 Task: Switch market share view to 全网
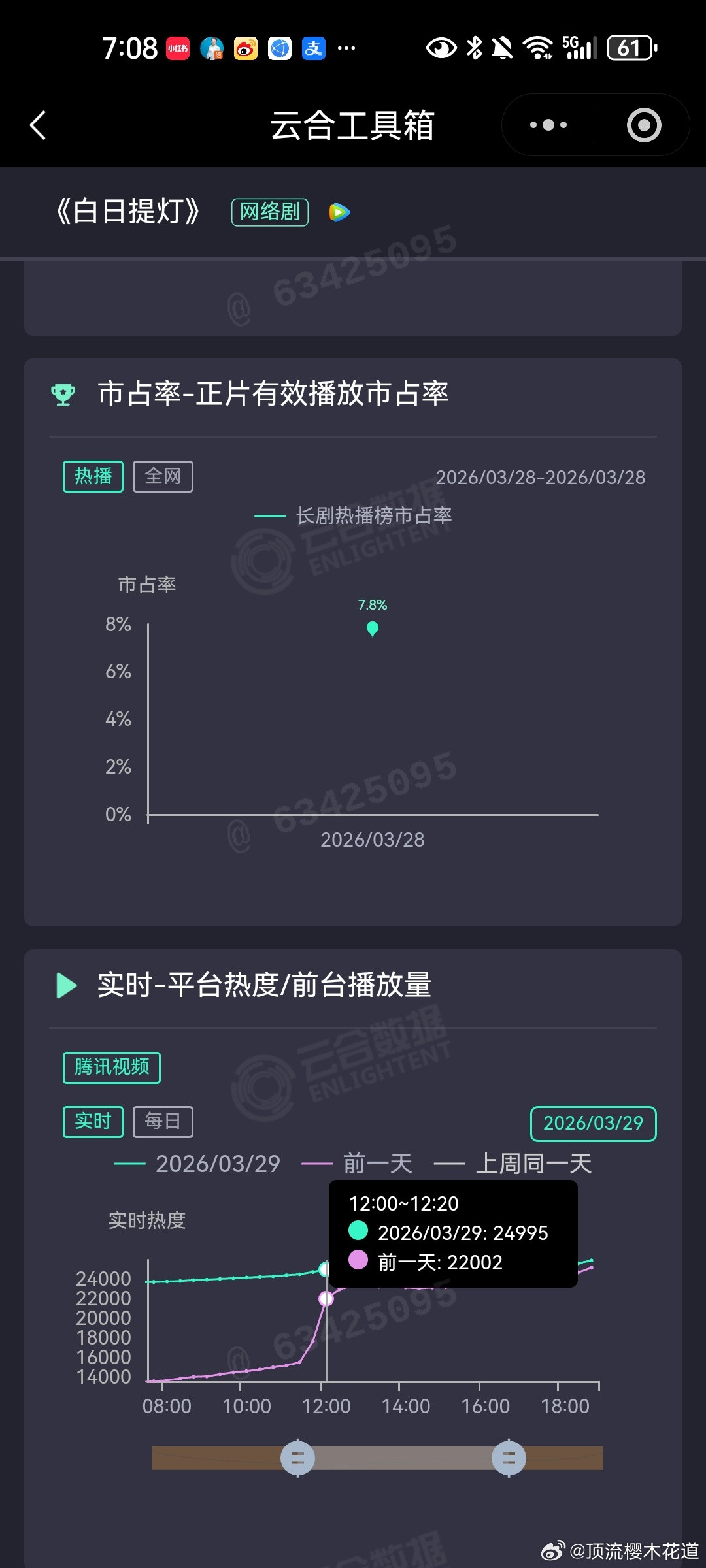pos(163,476)
